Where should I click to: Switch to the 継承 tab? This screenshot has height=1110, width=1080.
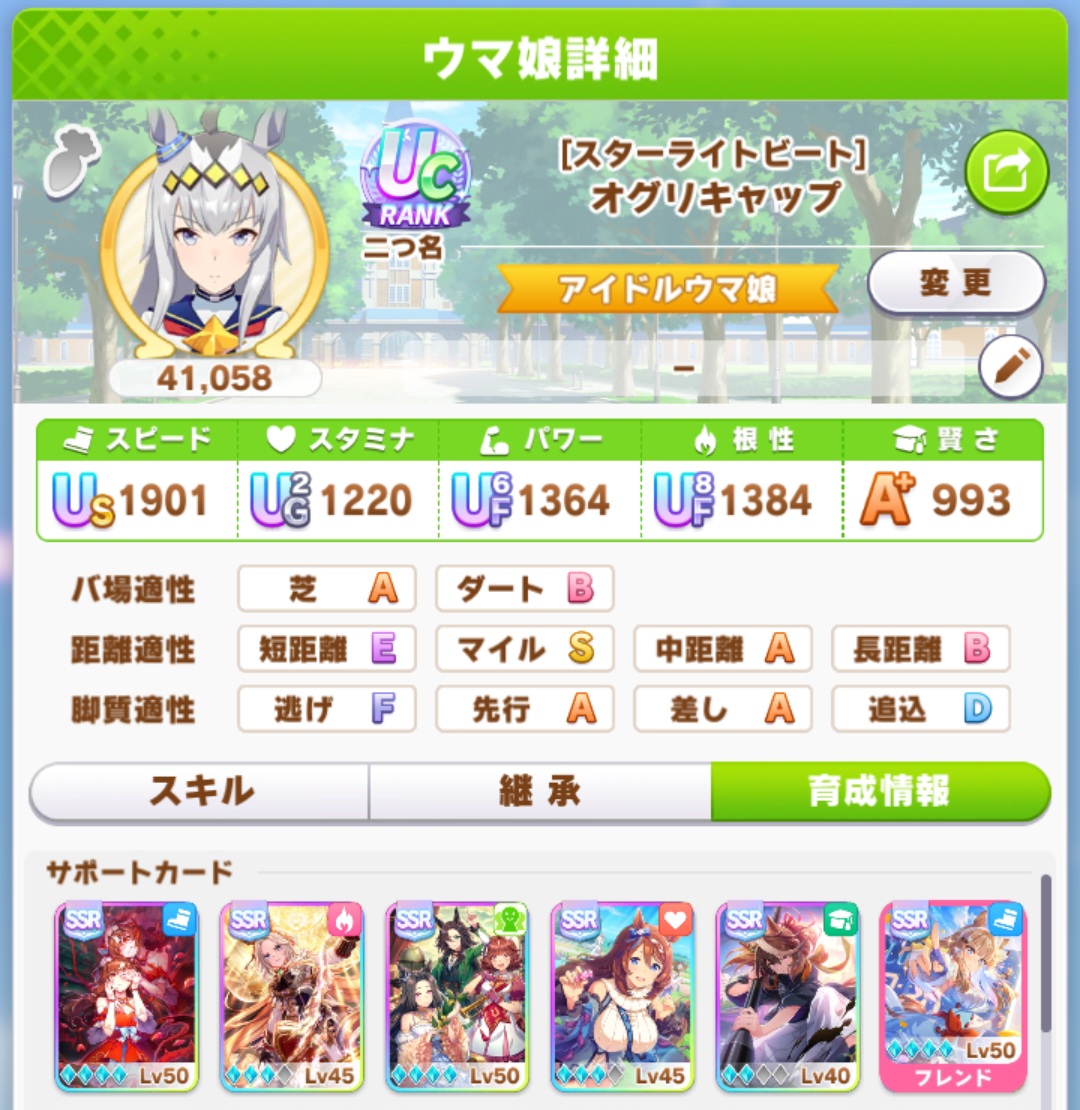(540, 792)
